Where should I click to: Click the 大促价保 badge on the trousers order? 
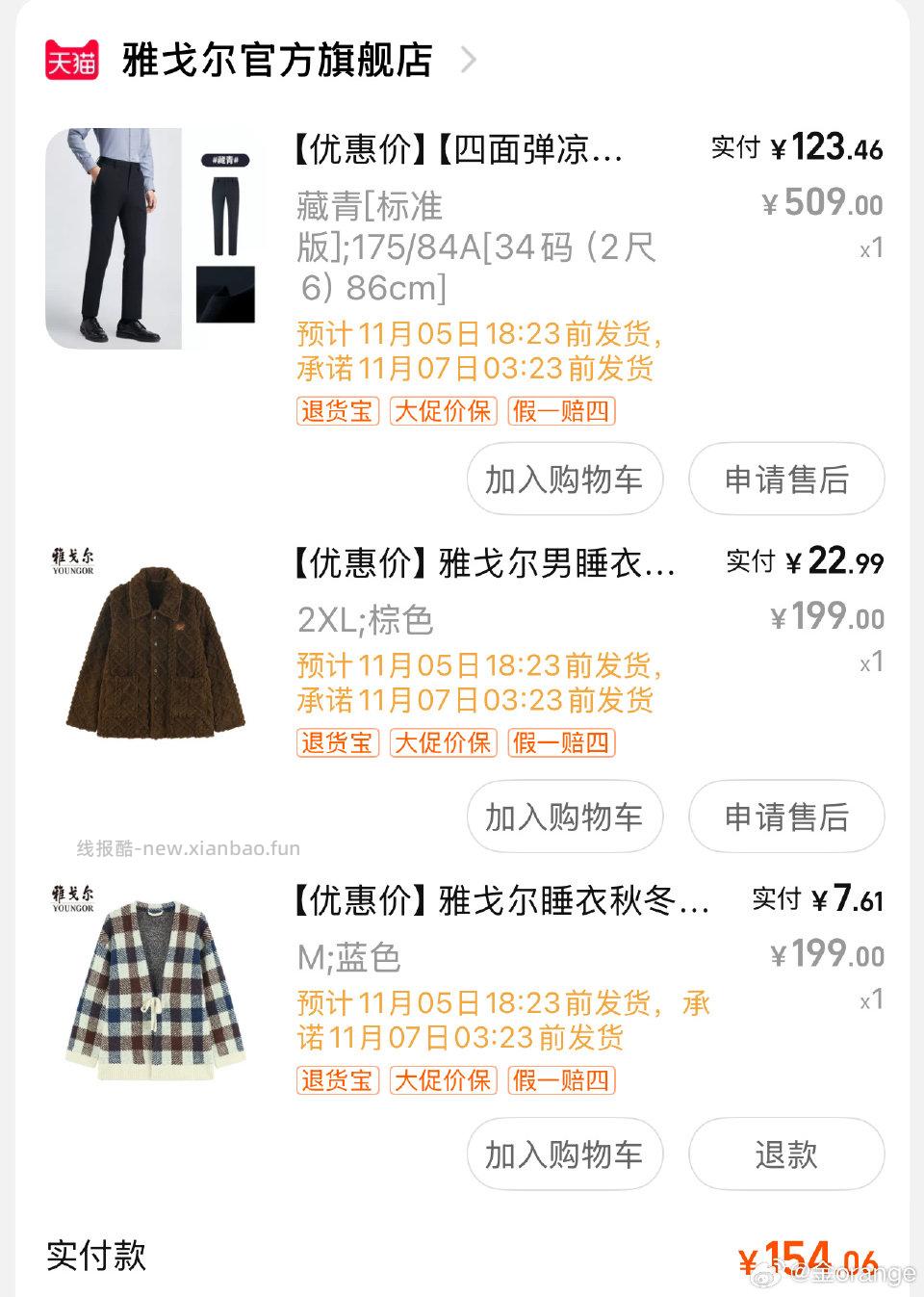click(442, 411)
